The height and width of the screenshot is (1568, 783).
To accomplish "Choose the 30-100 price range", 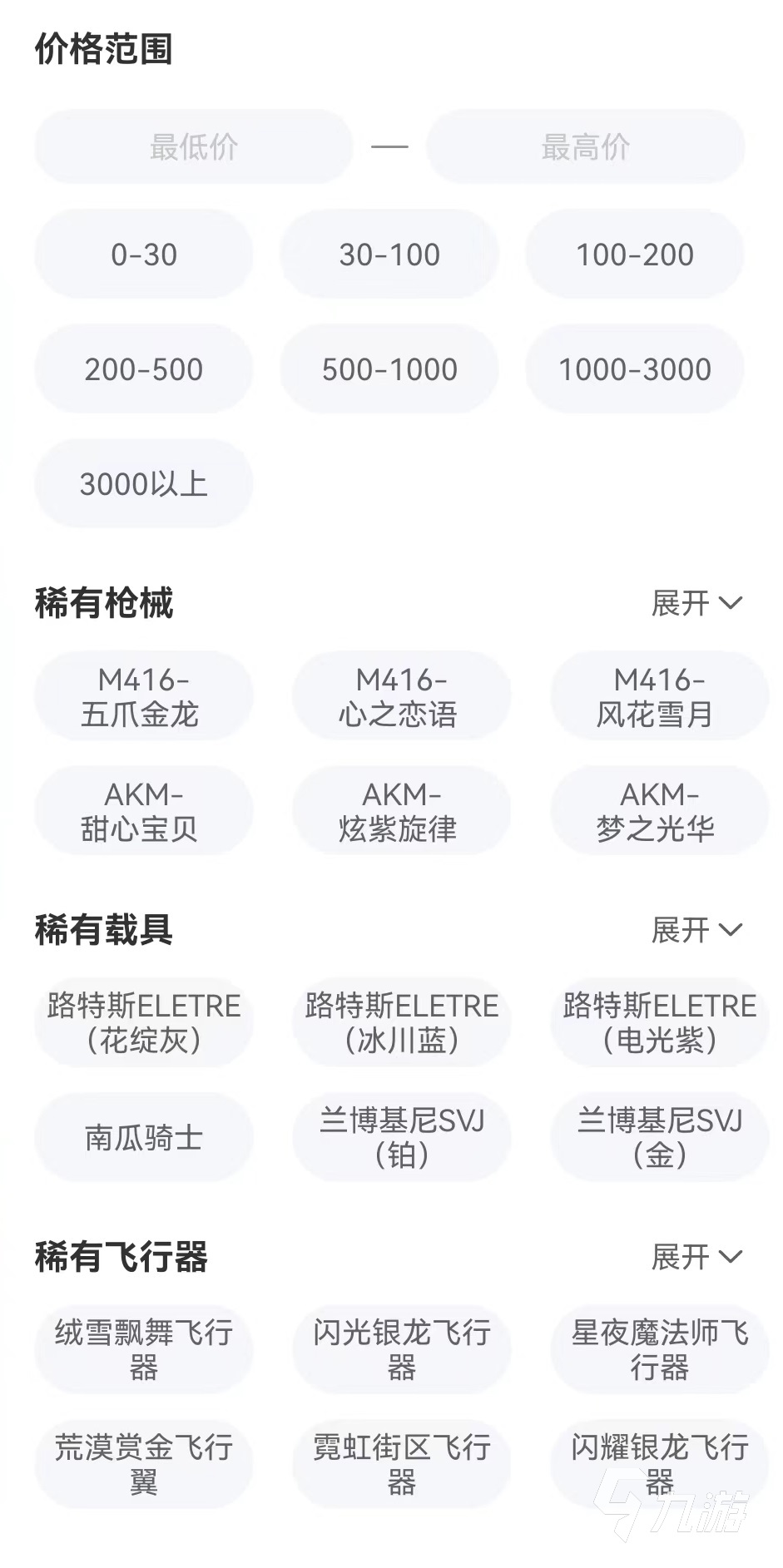I will click(389, 255).
